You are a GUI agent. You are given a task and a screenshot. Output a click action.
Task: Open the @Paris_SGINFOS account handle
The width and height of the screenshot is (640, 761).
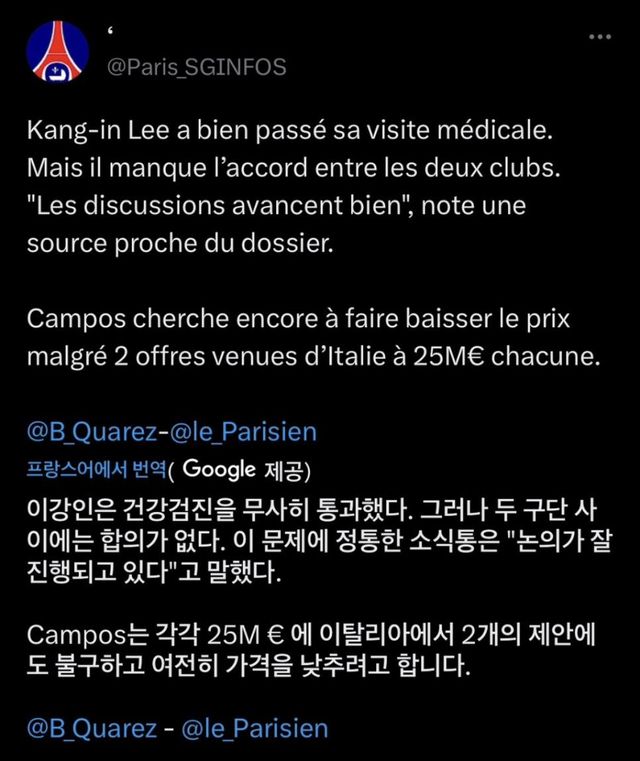pos(196,67)
